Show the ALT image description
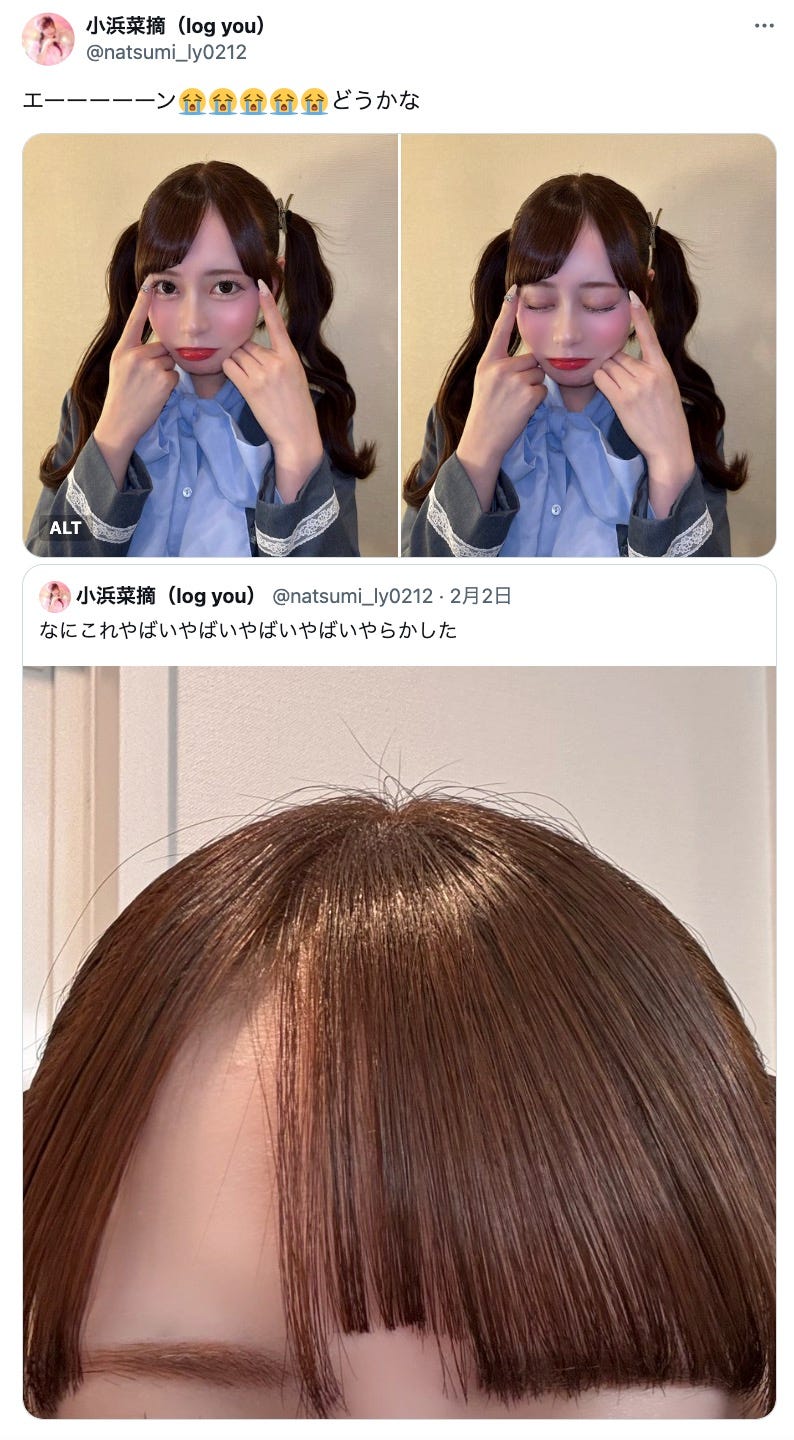794x1440 pixels. point(65,527)
